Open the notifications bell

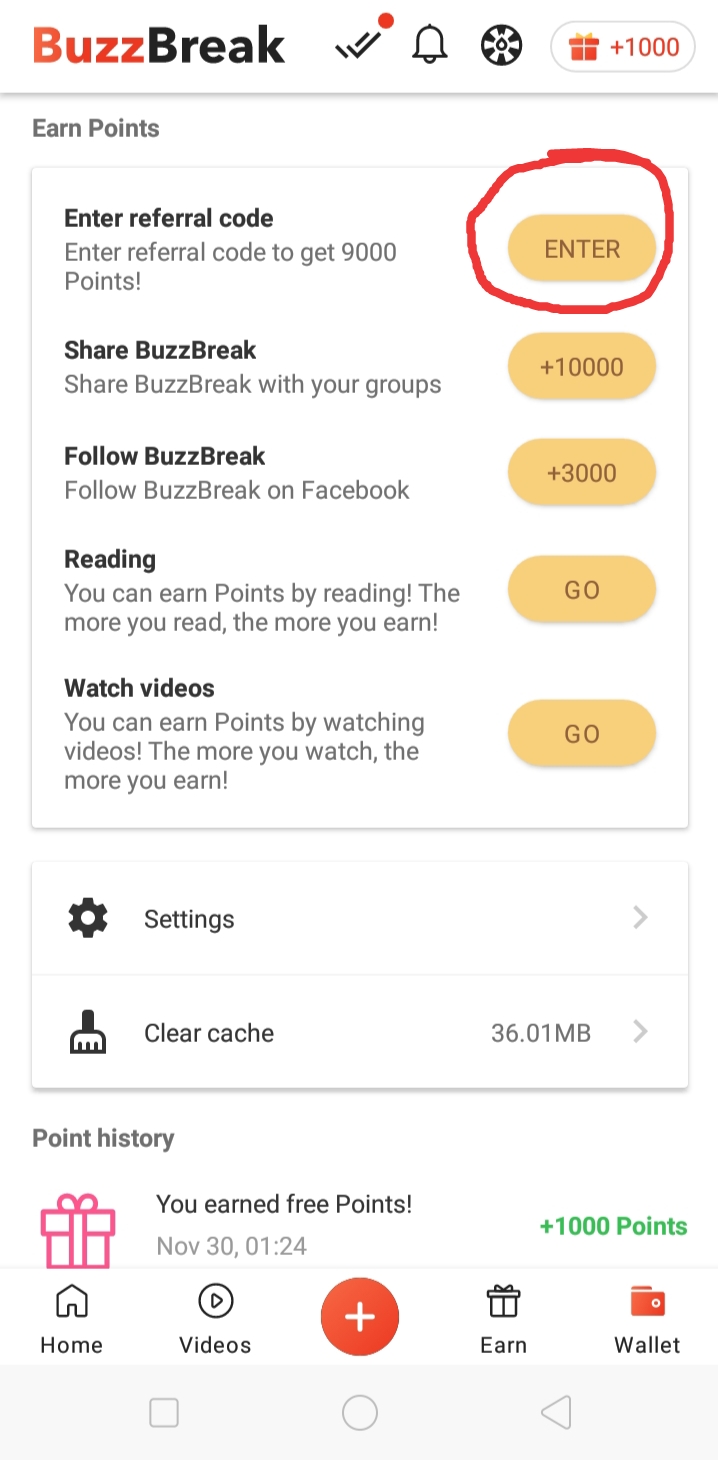(430, 46)
